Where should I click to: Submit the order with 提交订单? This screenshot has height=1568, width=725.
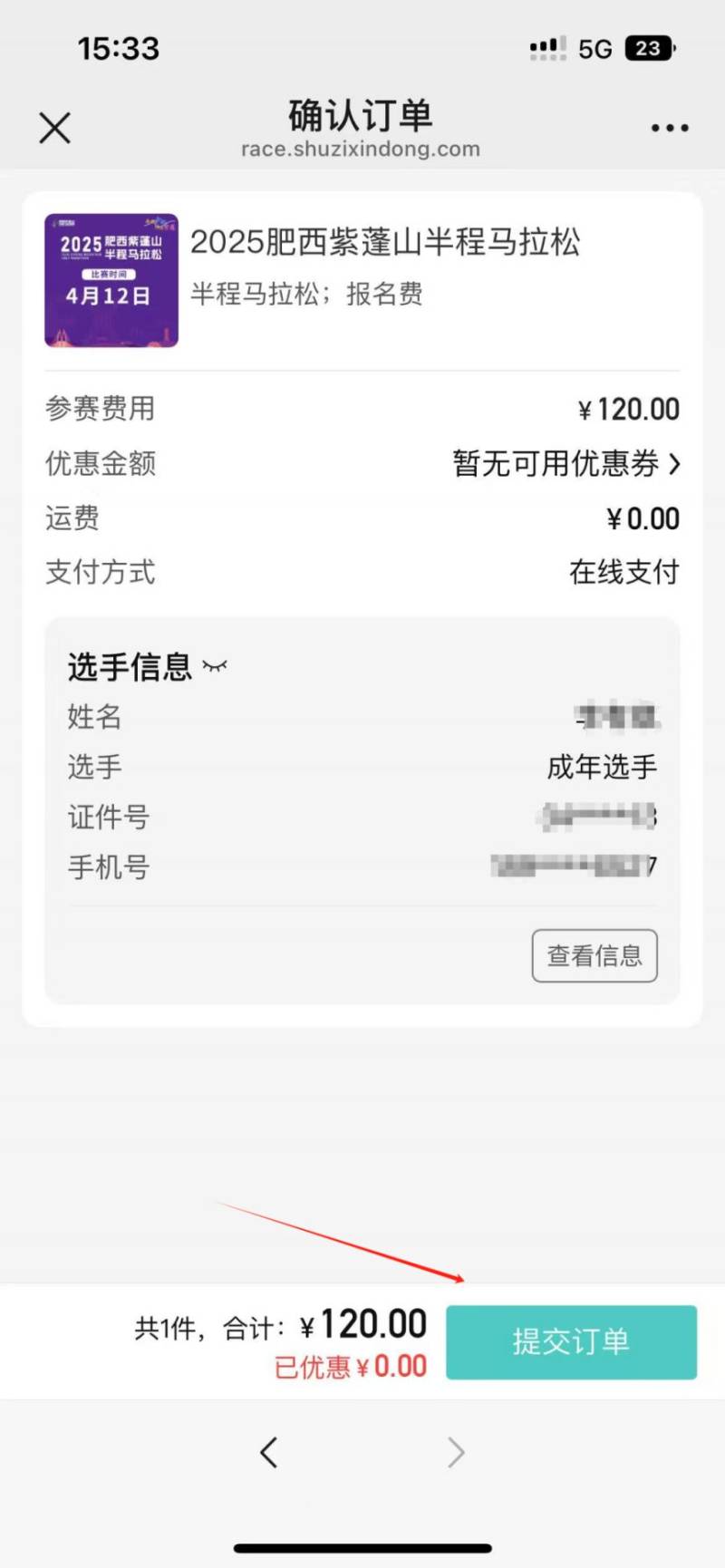pyautogui.click(x=572, y=1342)
